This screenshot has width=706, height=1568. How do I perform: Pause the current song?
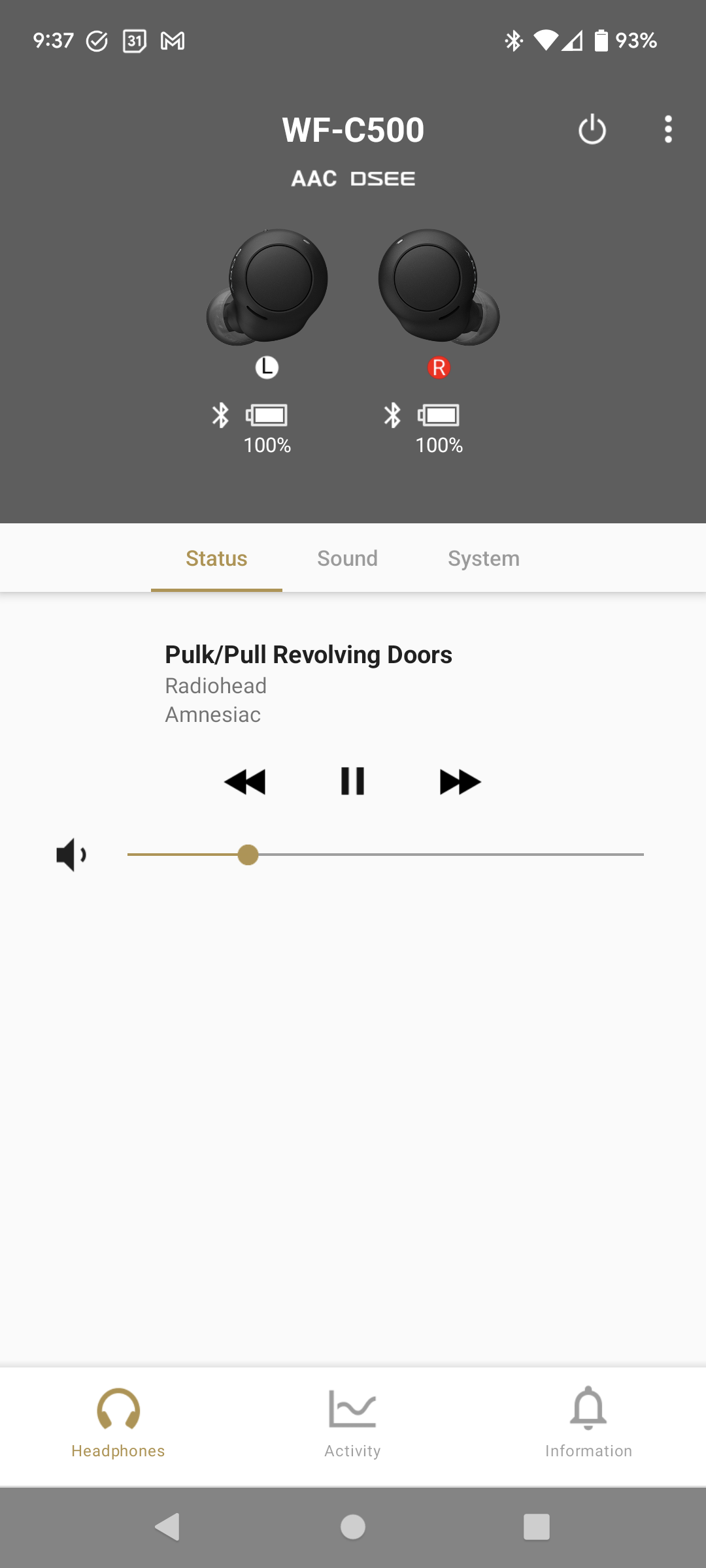click(x=352, y=781)
